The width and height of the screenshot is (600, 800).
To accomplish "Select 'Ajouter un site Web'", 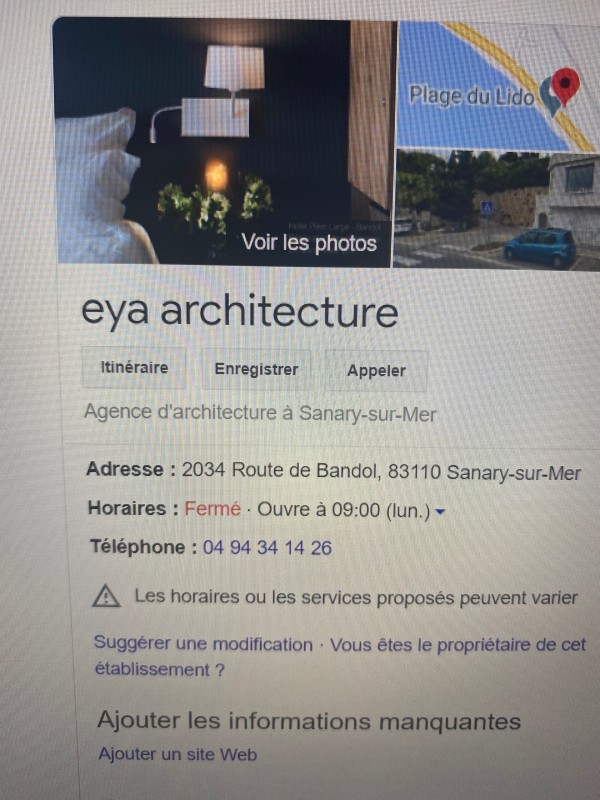I will point(177,755).
